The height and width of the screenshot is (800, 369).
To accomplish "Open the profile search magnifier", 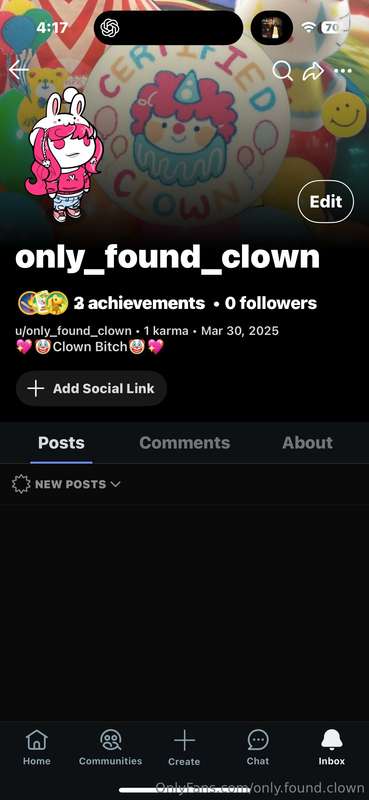I will (x=282, y=70).
